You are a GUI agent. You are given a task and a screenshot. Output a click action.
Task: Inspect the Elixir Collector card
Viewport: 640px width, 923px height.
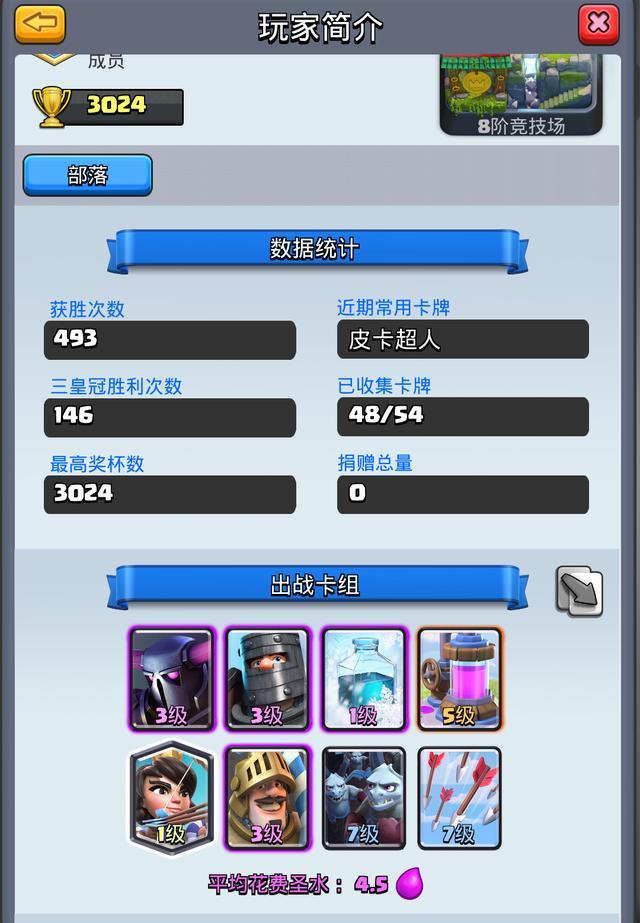(x=459, y=678)
